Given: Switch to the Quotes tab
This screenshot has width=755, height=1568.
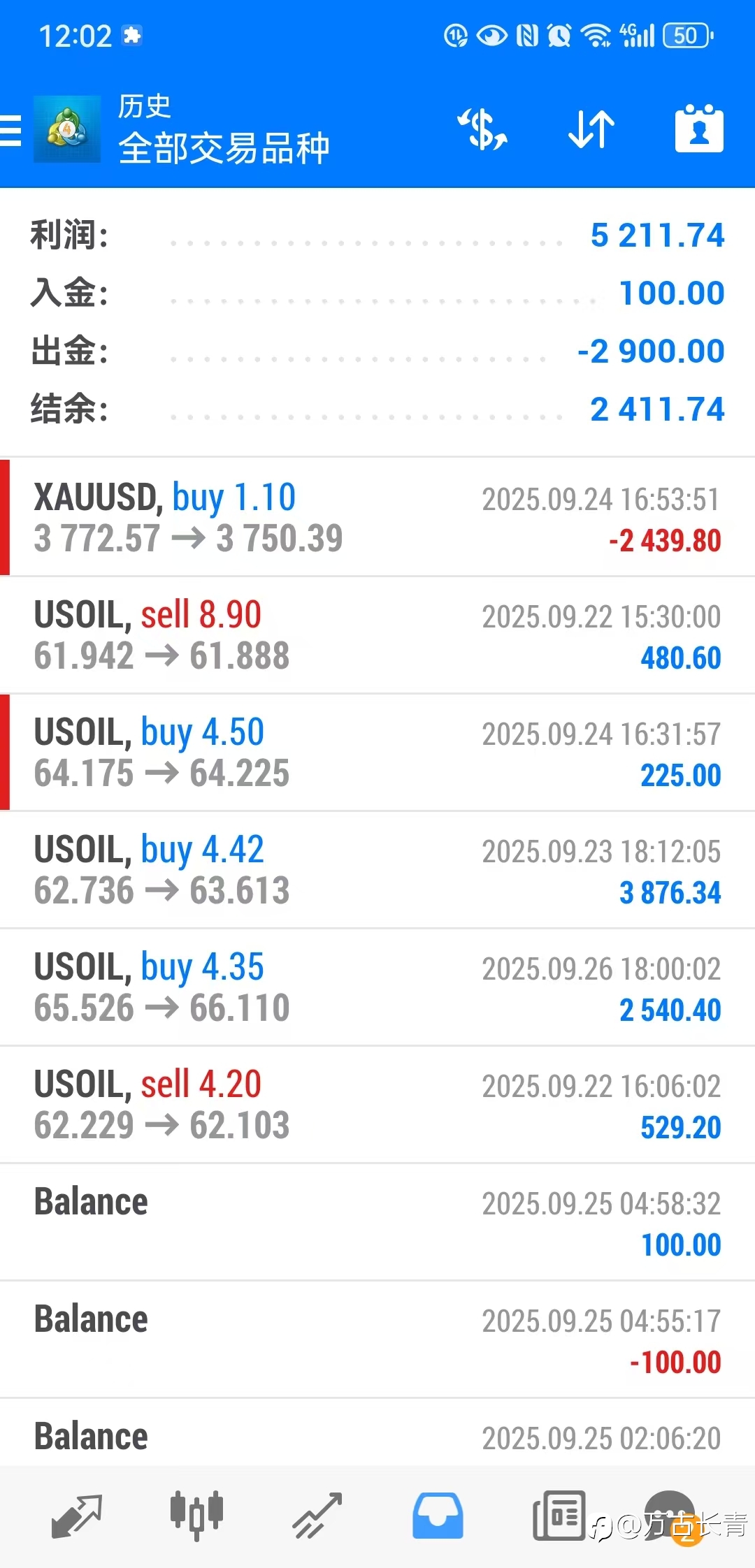Looking at the screenshot, I should coord(77,1515).
